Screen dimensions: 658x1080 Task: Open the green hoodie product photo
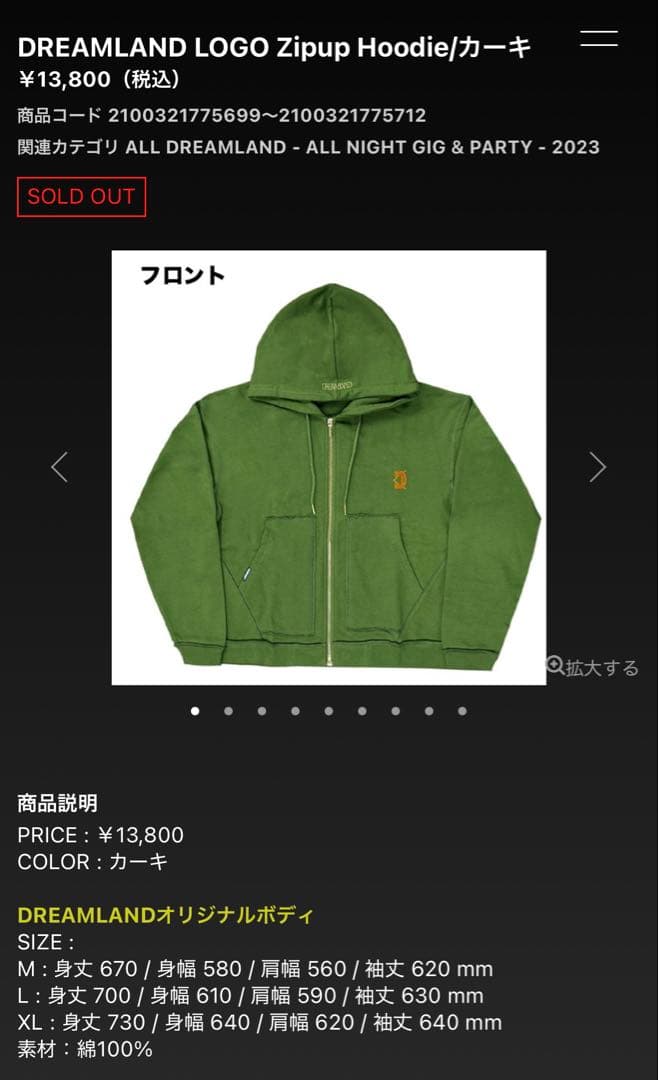[328, 467]
